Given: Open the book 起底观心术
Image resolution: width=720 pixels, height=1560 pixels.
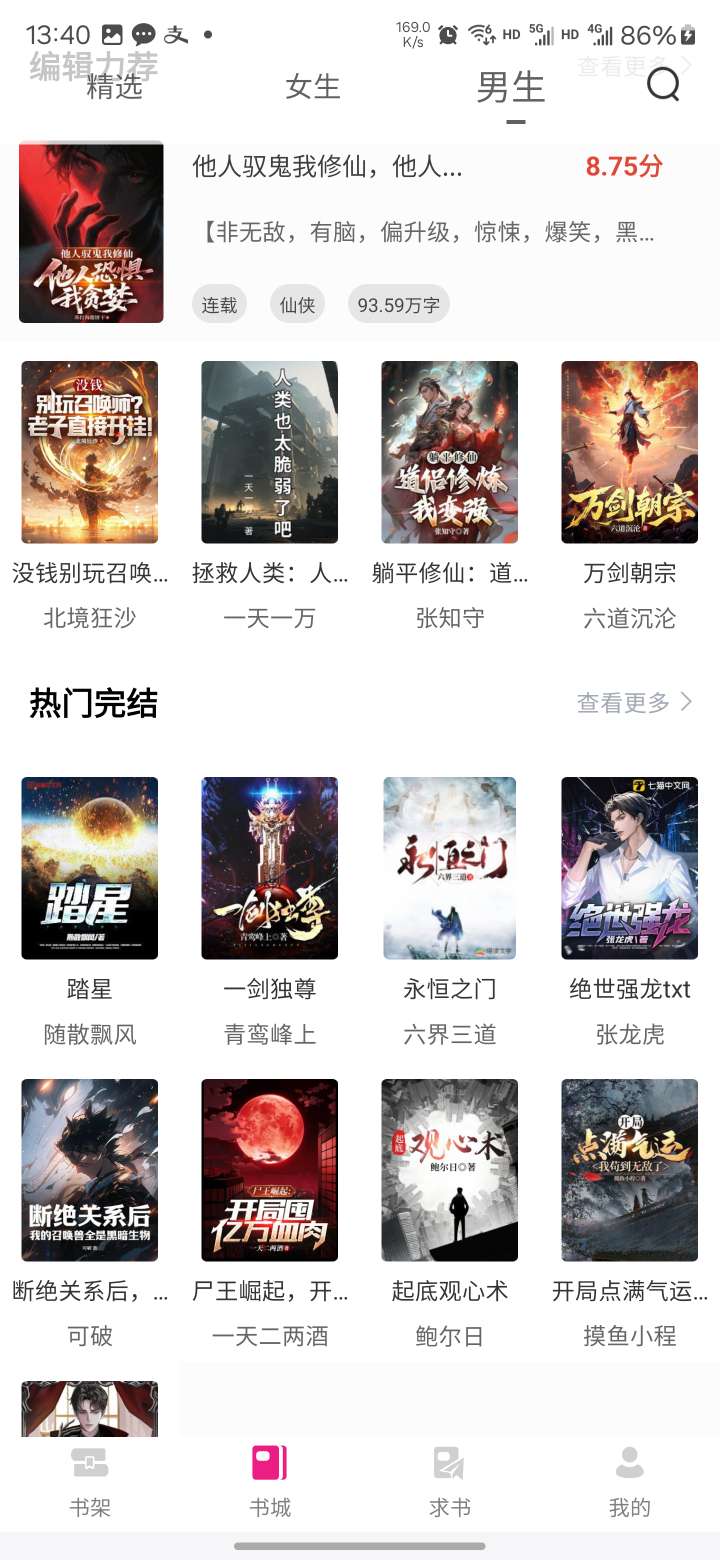Looking at the screenshot, I should pos(450,1170).
